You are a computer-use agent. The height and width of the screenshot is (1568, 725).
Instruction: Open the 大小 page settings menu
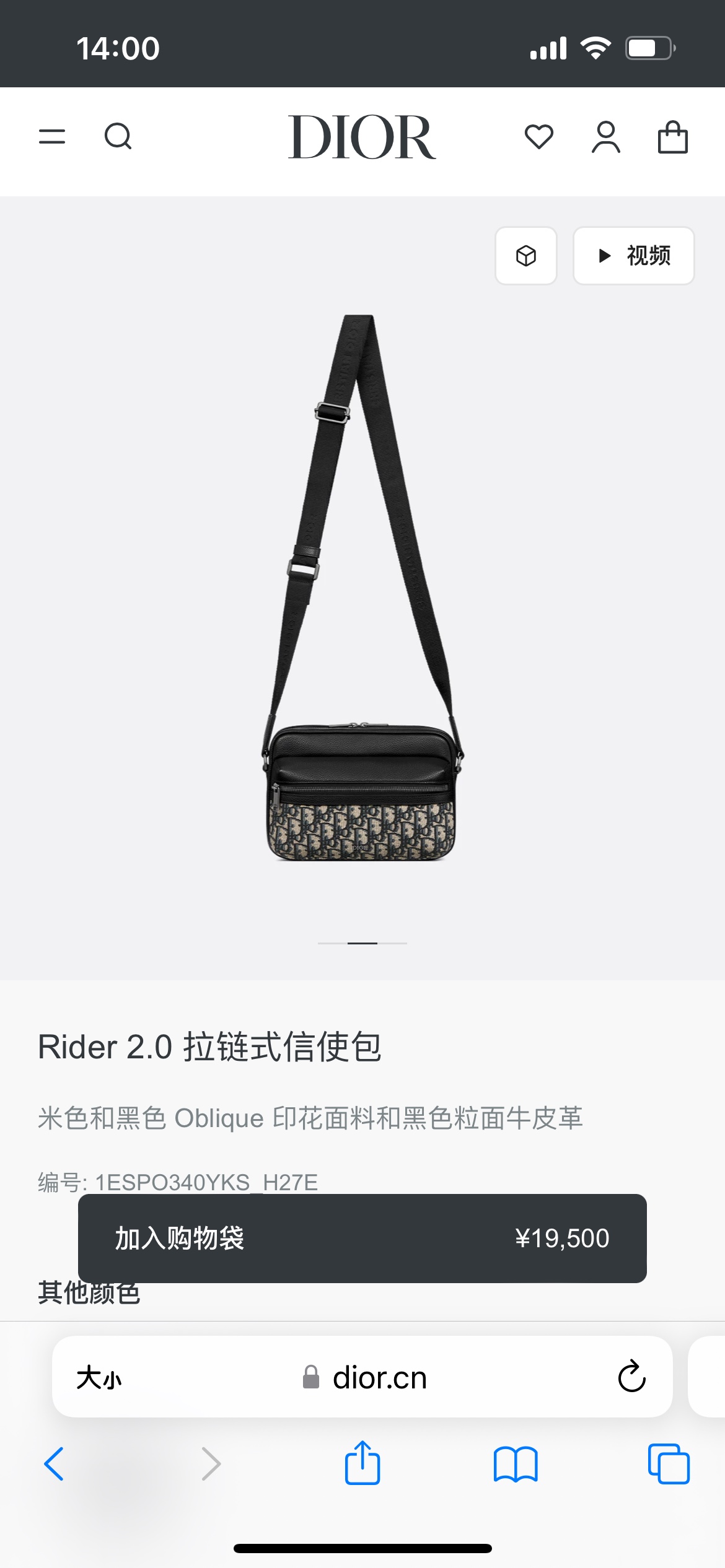click(99, 1378)
